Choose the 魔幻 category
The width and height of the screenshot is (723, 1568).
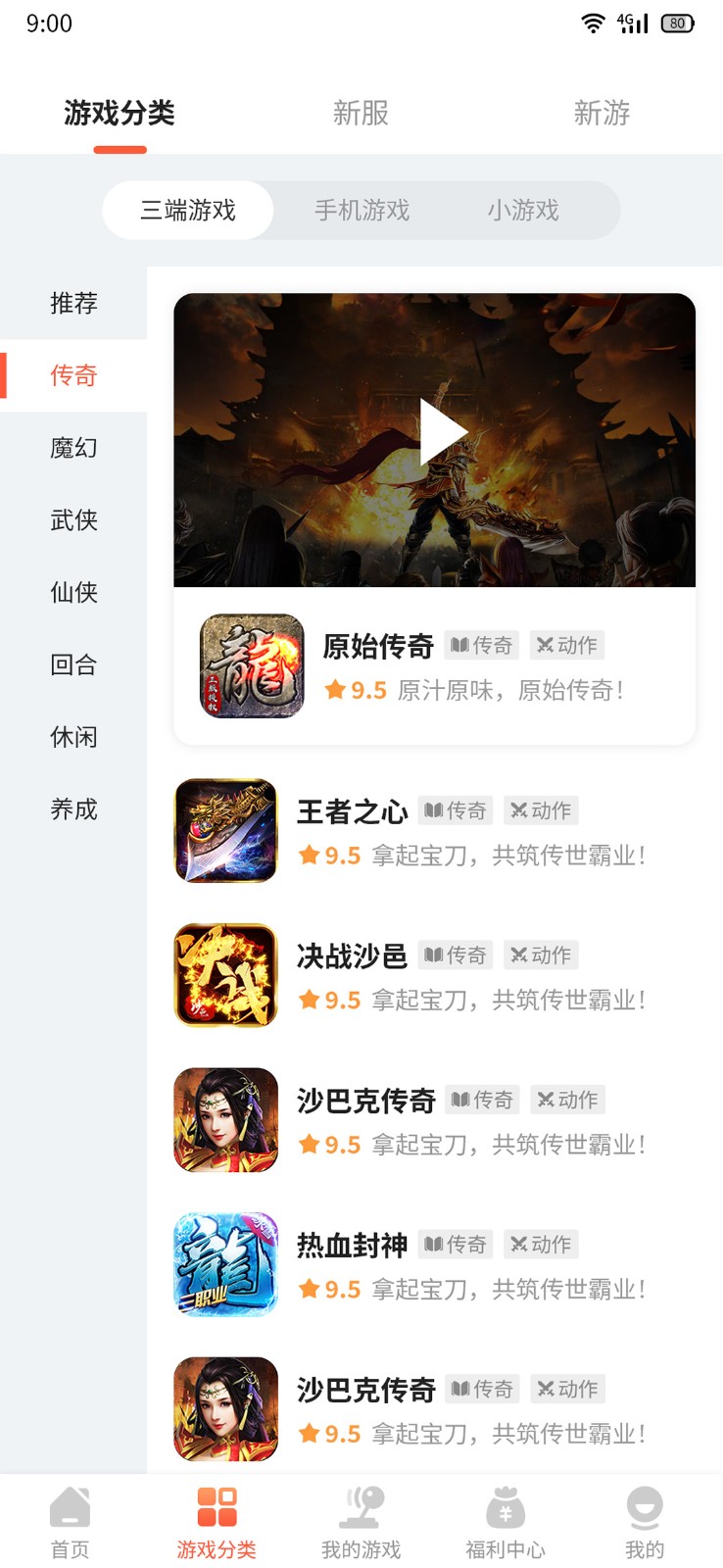73,448
